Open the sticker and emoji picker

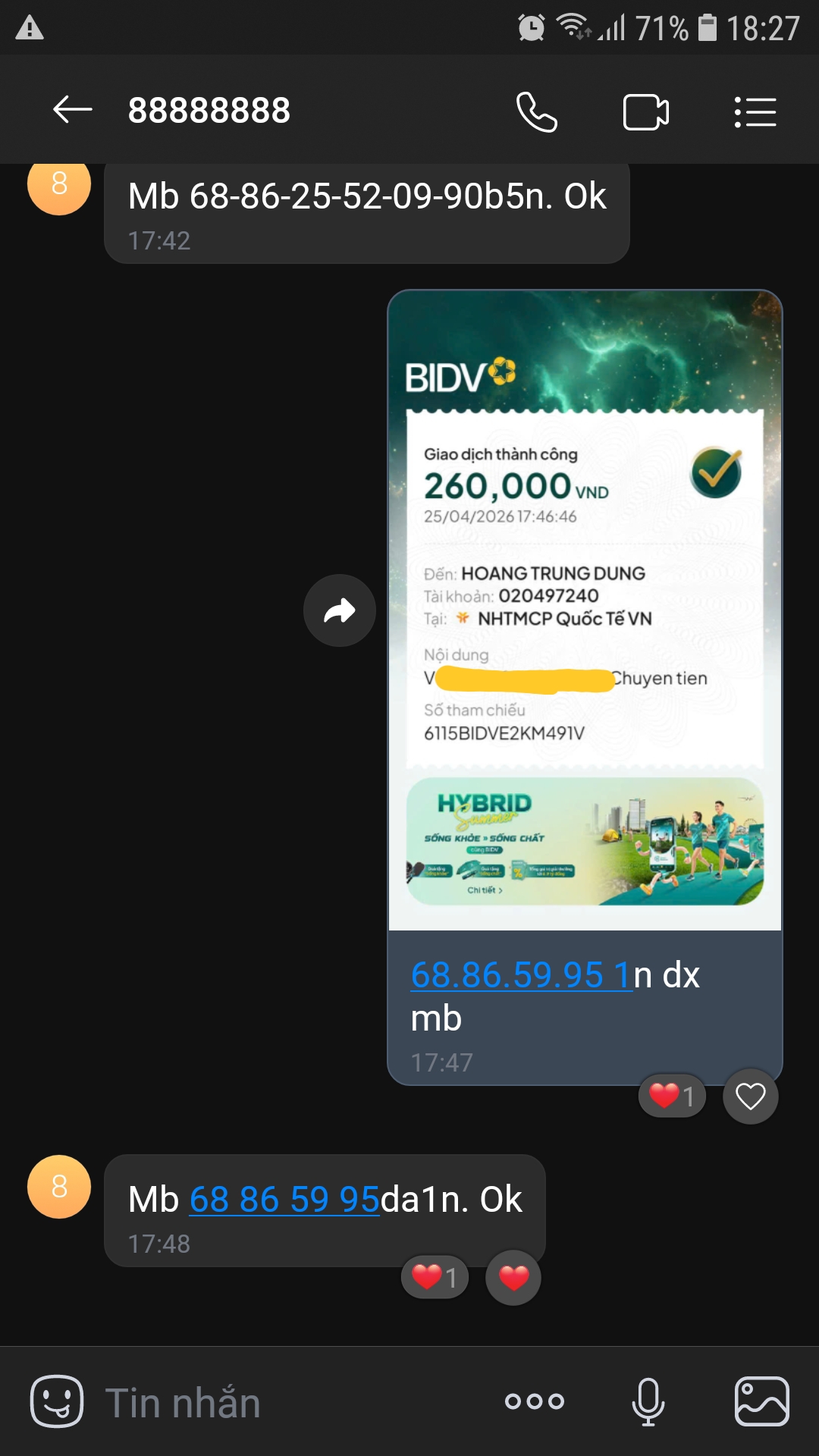pos(57,1401)
